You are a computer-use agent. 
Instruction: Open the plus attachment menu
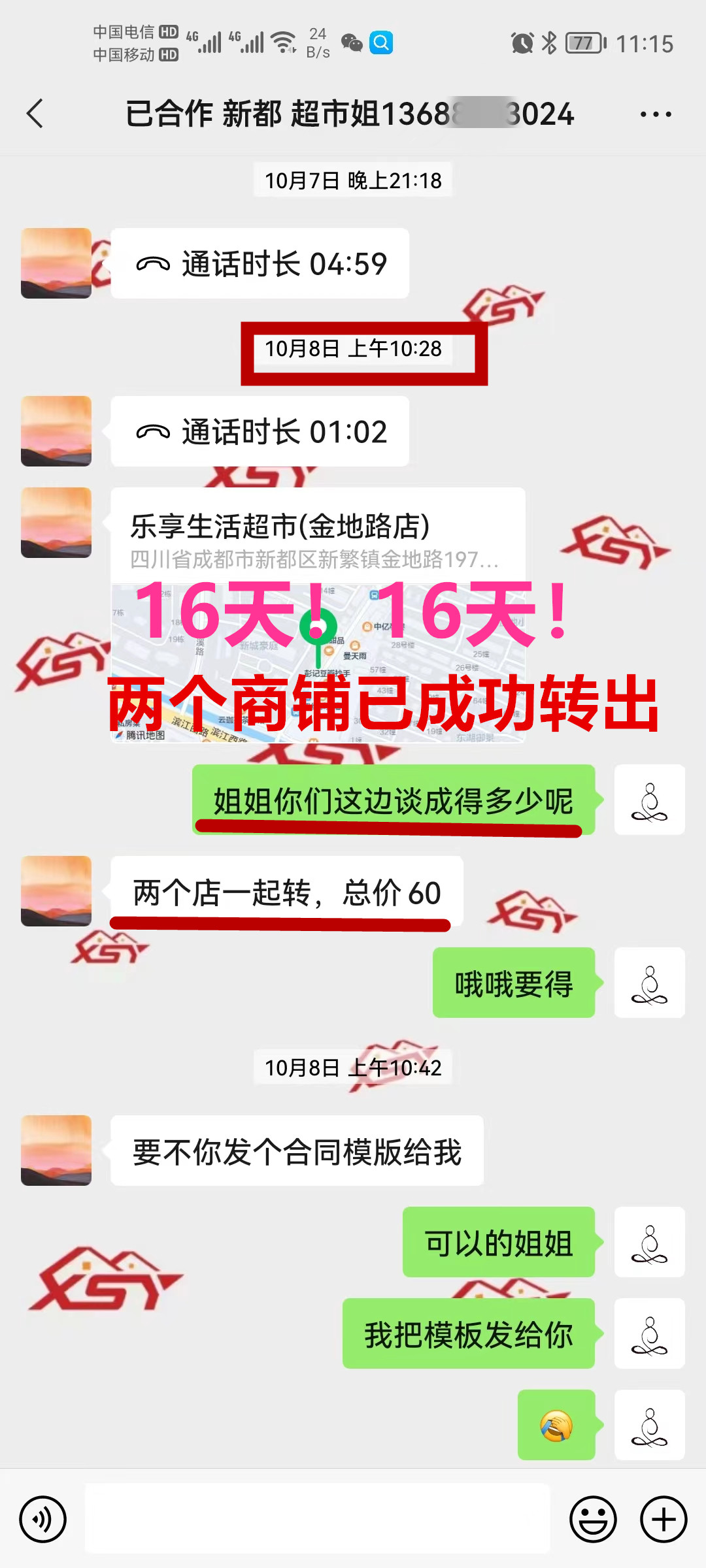click(663, 1519)
